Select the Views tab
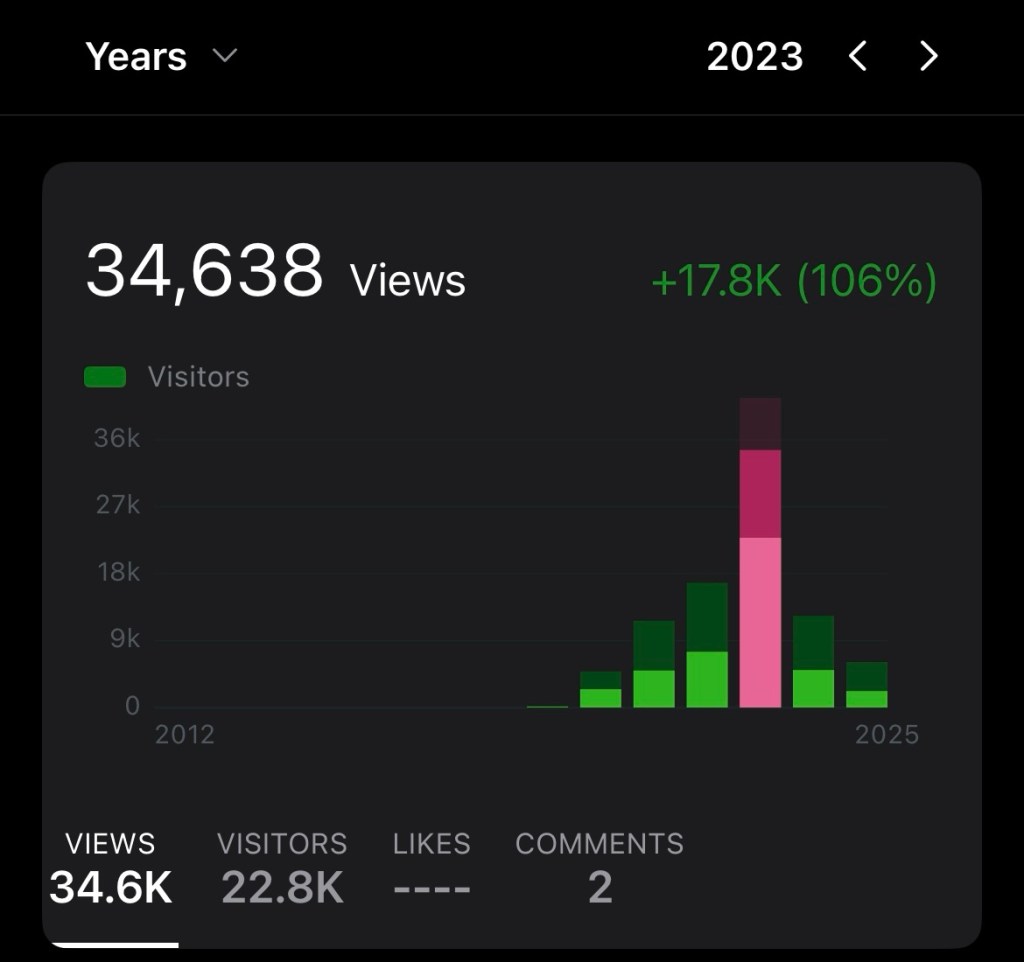This screenshot has width=1024, height=962. tap(110, 867)
